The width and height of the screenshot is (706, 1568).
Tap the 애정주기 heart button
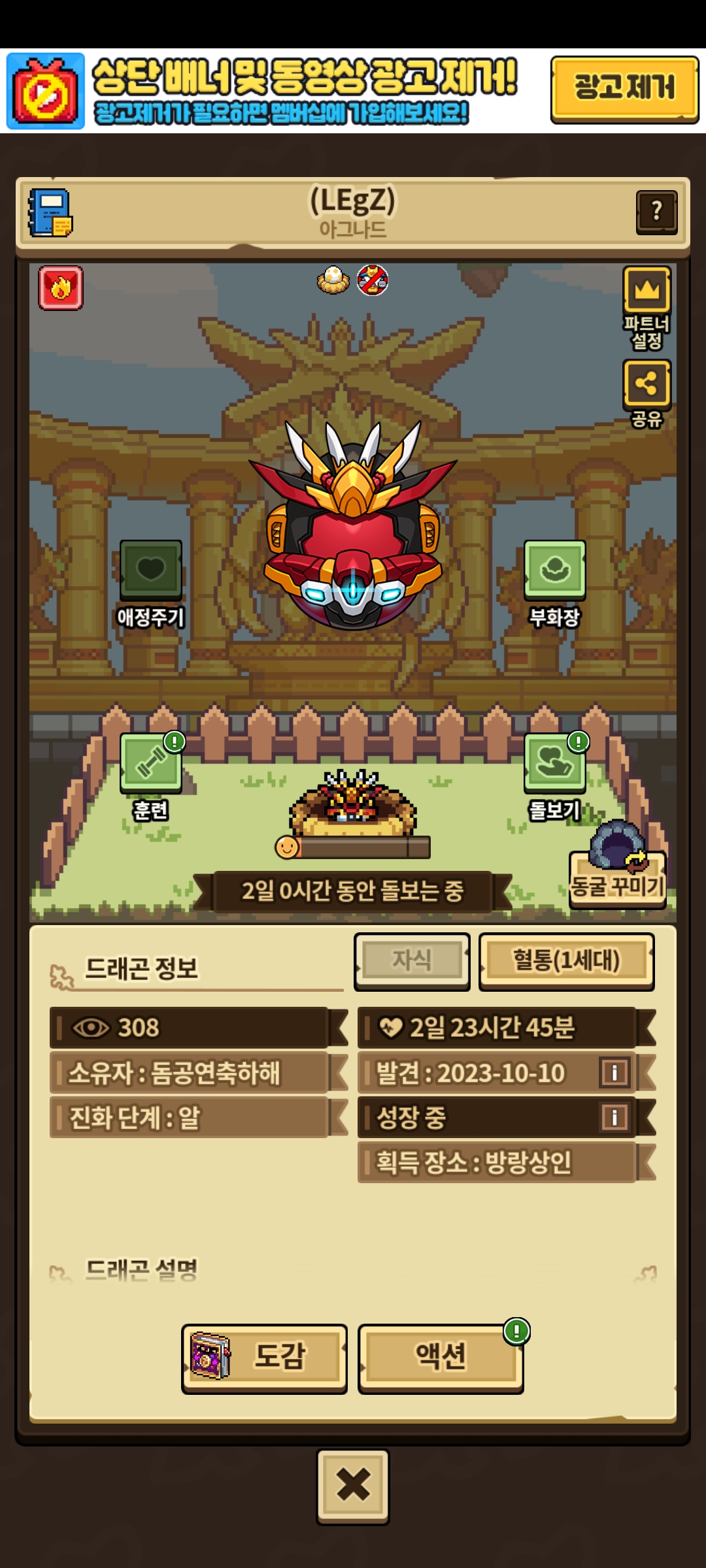click(x=151, y=570)
